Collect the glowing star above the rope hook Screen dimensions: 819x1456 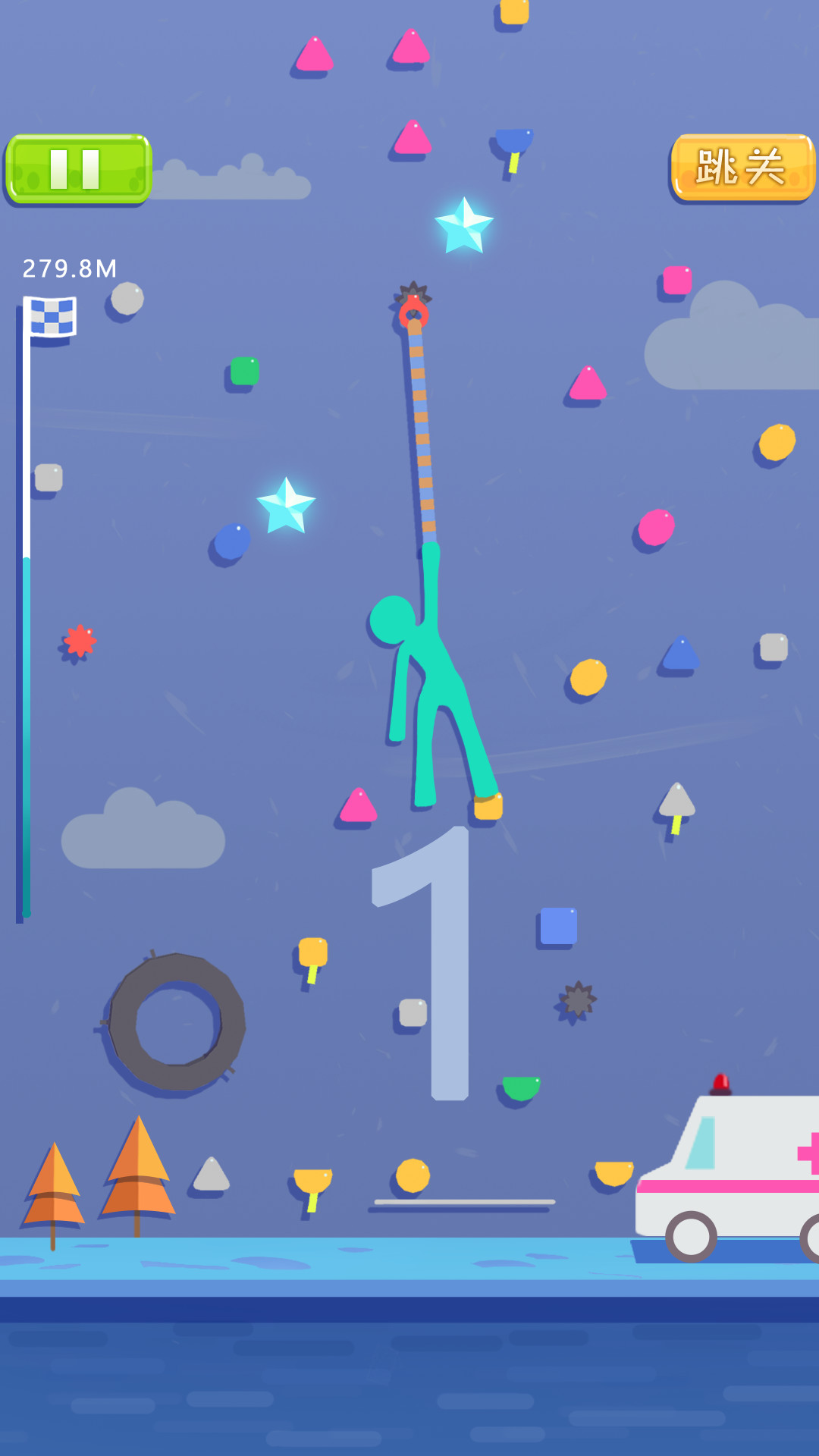click(465, 225)
